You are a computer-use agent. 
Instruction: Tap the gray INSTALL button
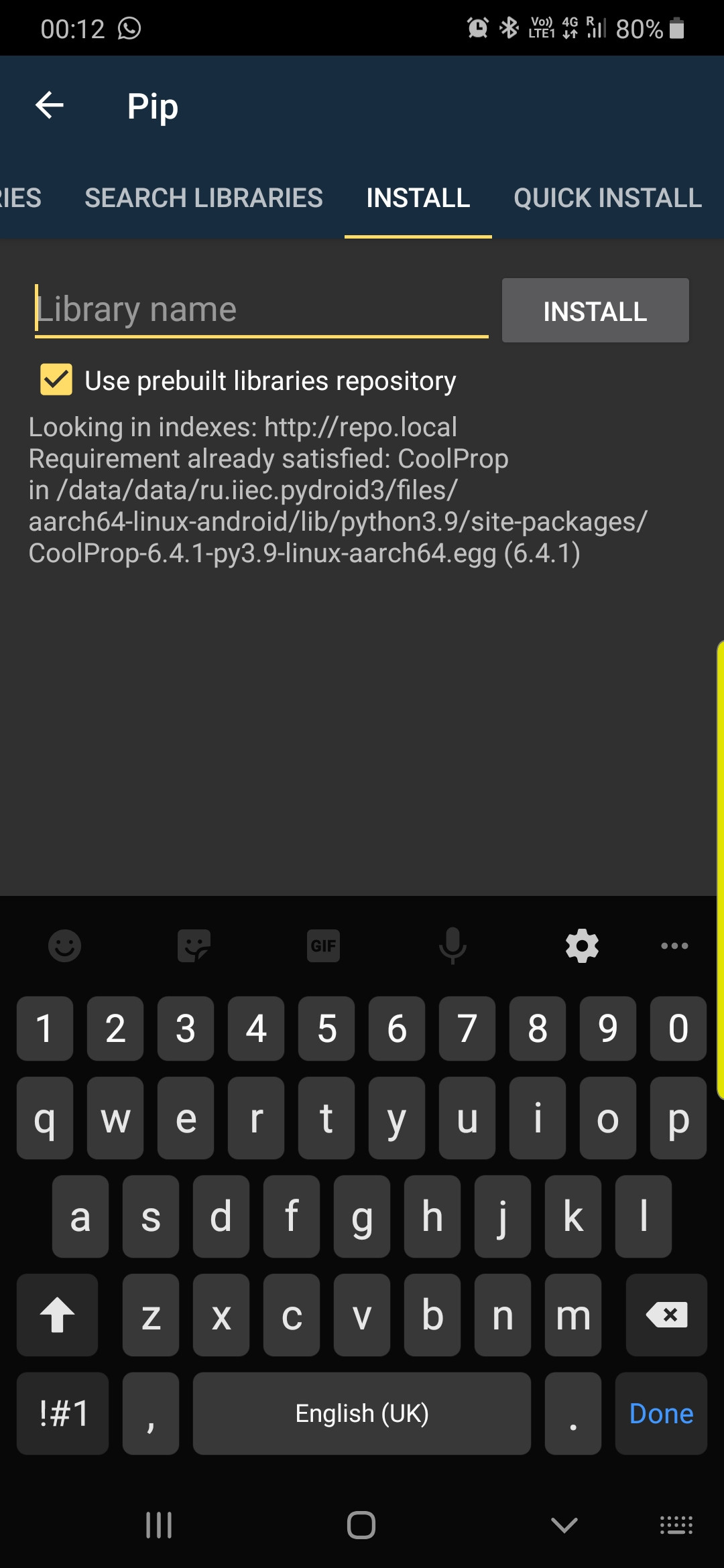[595, 311]
